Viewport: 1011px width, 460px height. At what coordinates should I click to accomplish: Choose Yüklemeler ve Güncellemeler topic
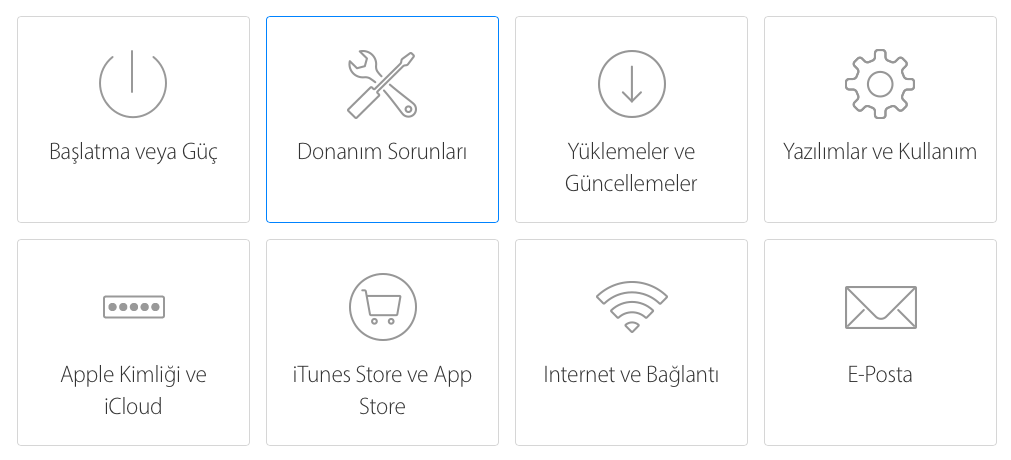[x=631, y=120]
